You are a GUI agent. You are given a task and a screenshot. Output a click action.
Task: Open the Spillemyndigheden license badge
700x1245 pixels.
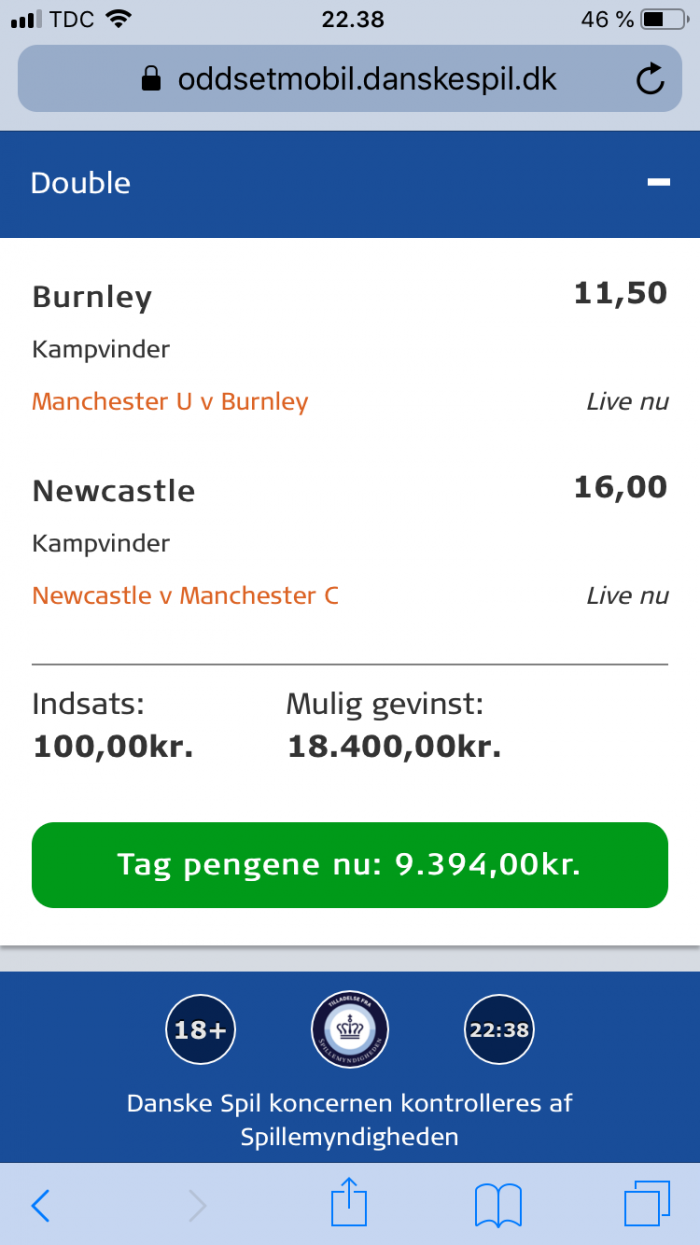[x=349, y=1029]
